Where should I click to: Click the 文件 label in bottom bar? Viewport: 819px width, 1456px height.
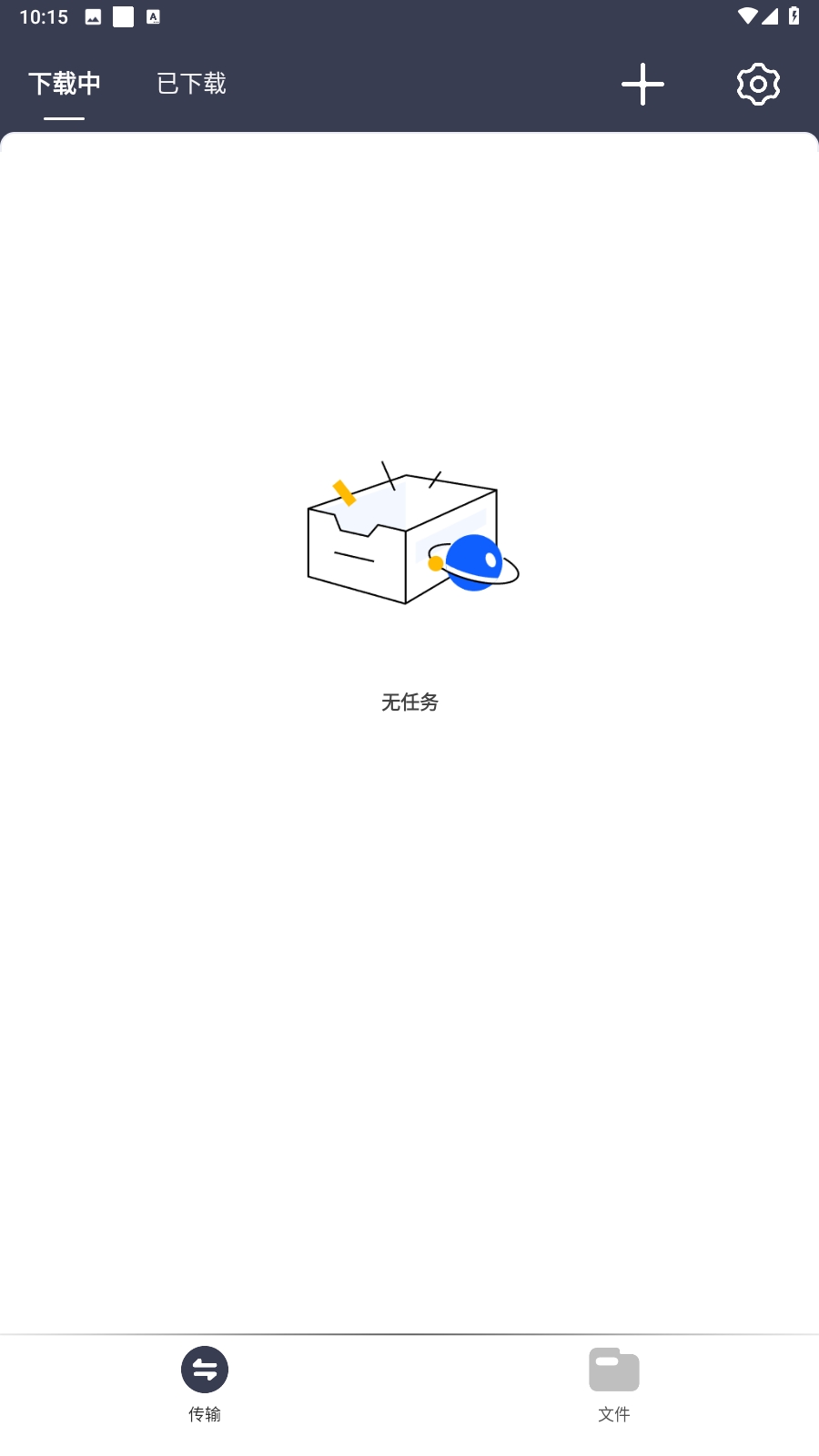614,1414
